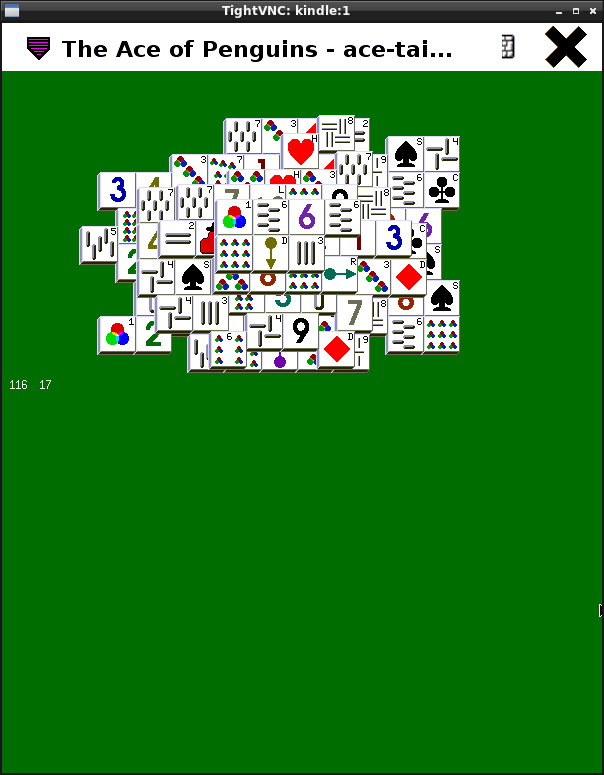The image size is (604, 775).
Task: Choose the gray 7 tile
Action: (354, 314)
